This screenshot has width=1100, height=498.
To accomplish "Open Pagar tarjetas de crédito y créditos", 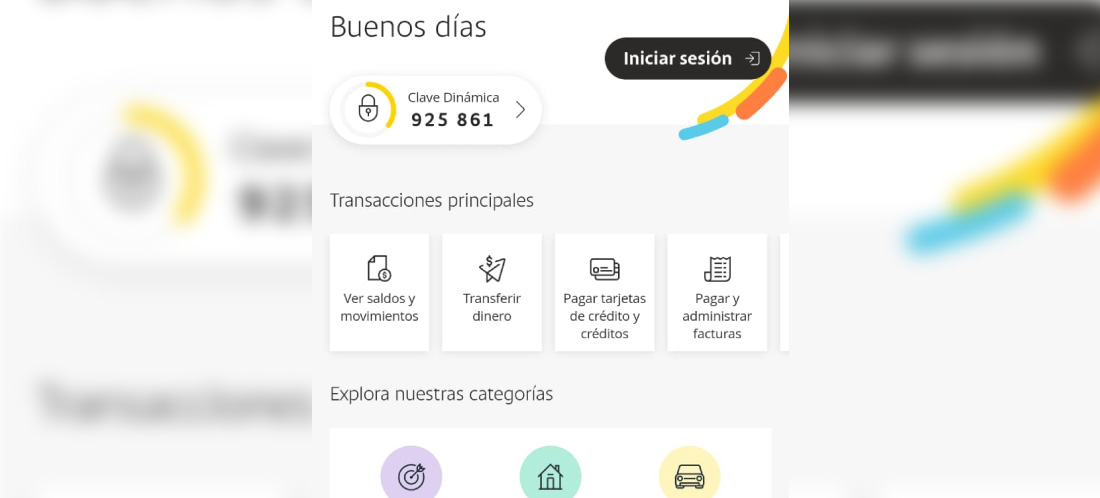I will pos(604,292).
